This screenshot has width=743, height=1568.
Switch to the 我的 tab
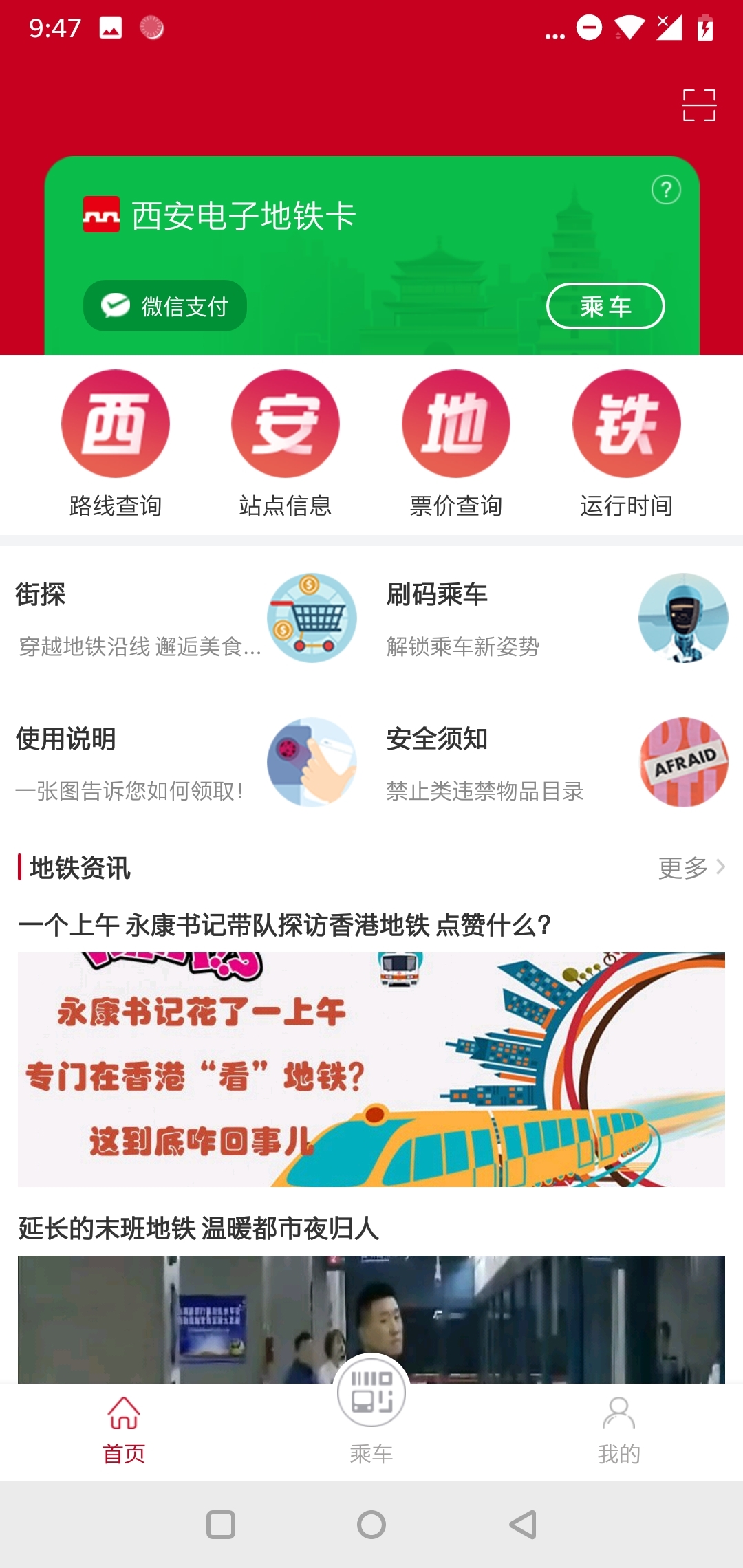point(619,1432)
